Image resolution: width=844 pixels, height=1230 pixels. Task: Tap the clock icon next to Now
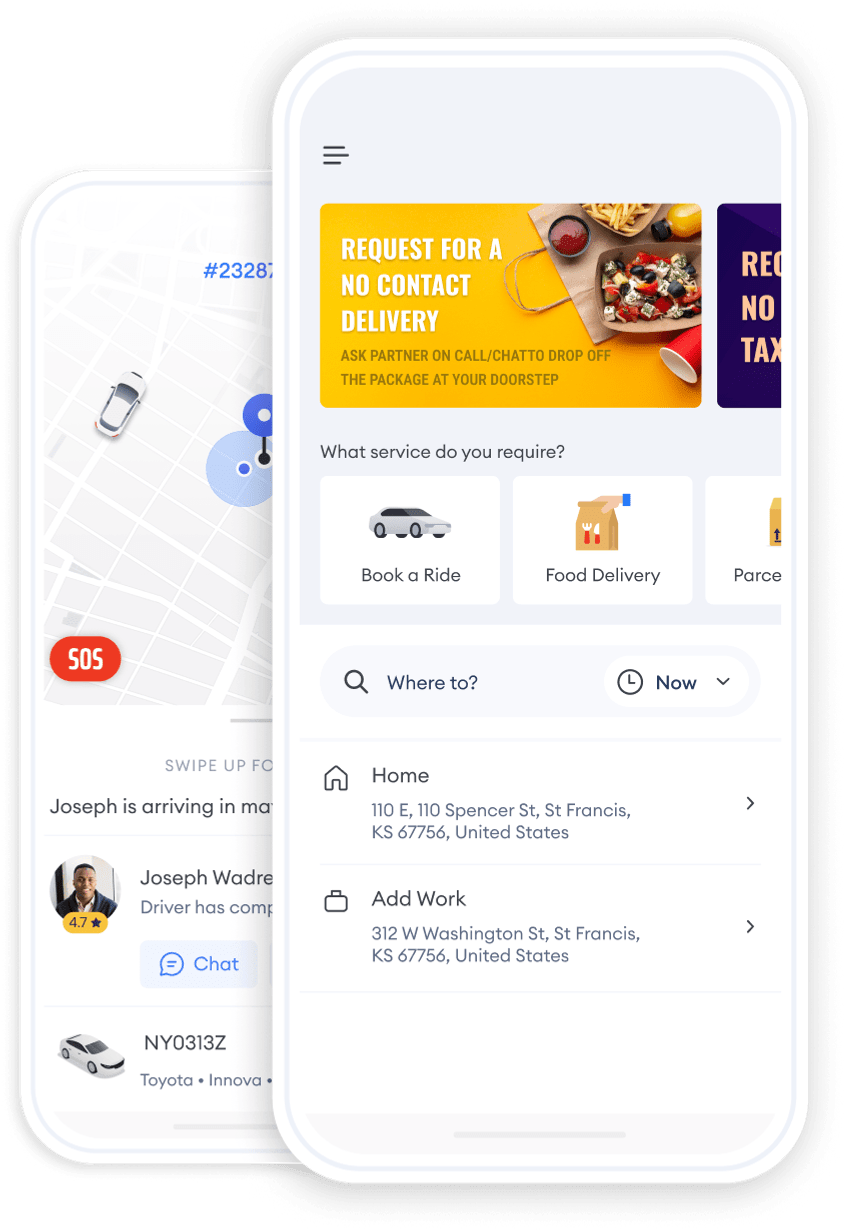[x=630, y=682]
